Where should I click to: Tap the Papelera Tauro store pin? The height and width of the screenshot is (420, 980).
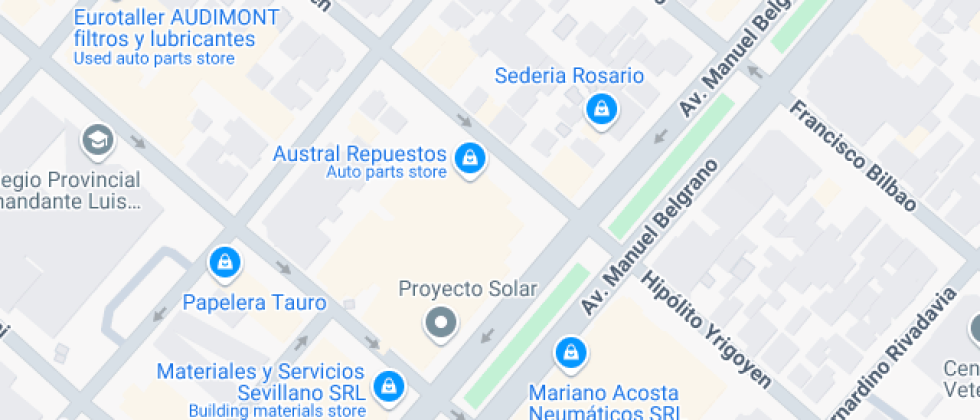[x=225, y=263]
